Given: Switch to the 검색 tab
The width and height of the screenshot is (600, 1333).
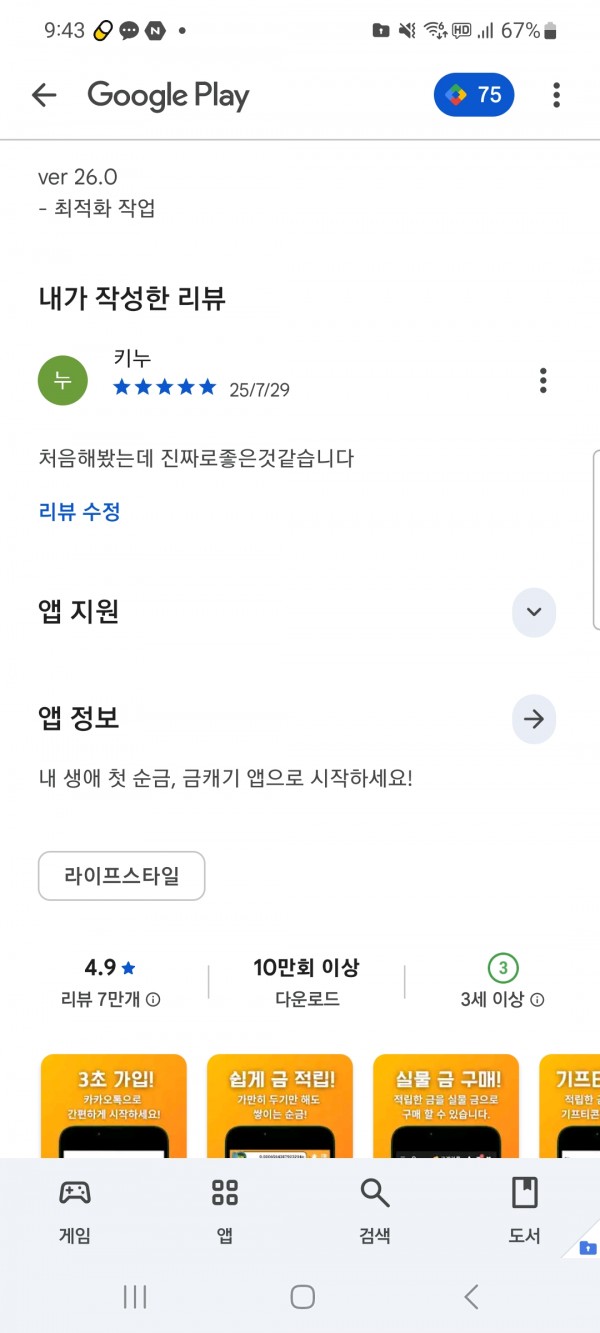Looking at the screenshot, I should point(375,1210).
